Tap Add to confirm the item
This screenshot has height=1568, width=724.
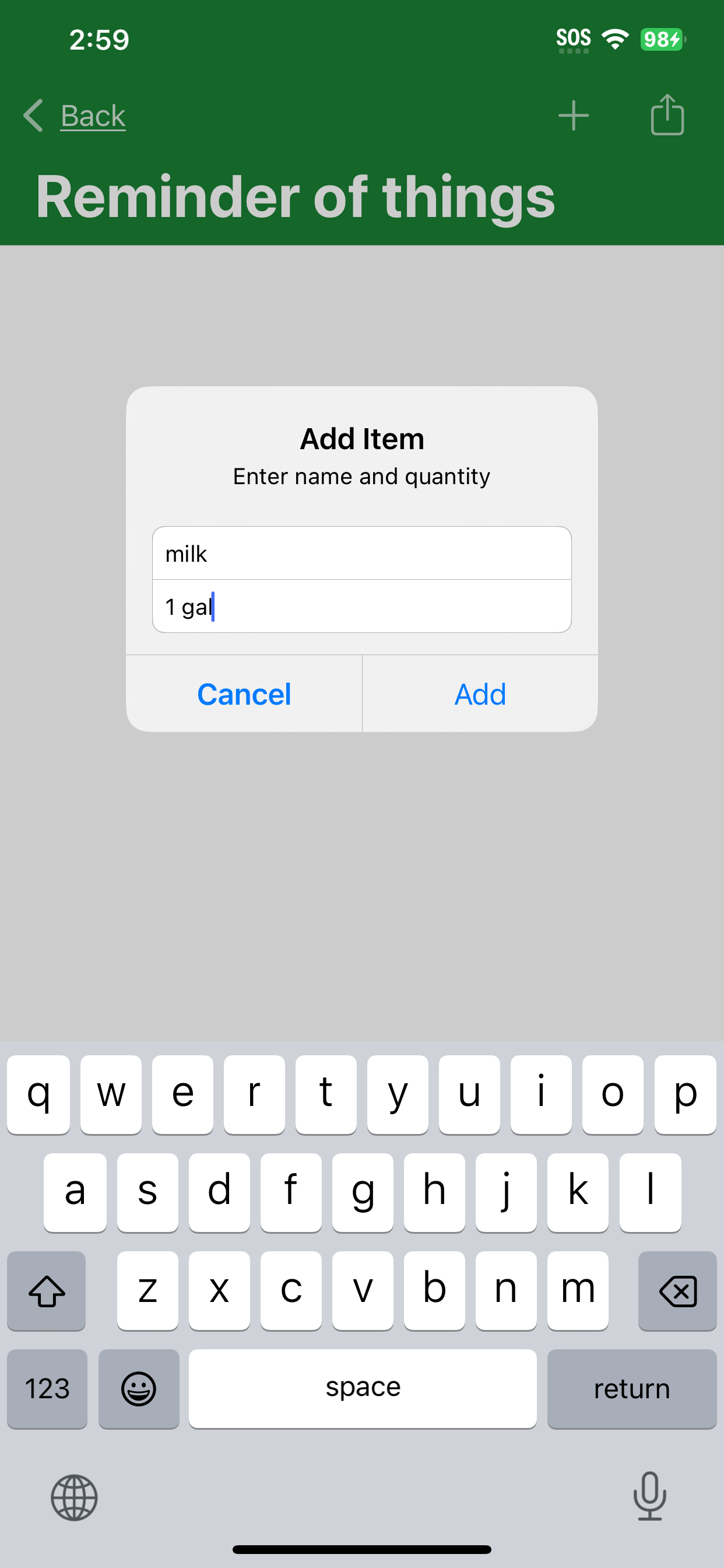click(x=480, y=694)
